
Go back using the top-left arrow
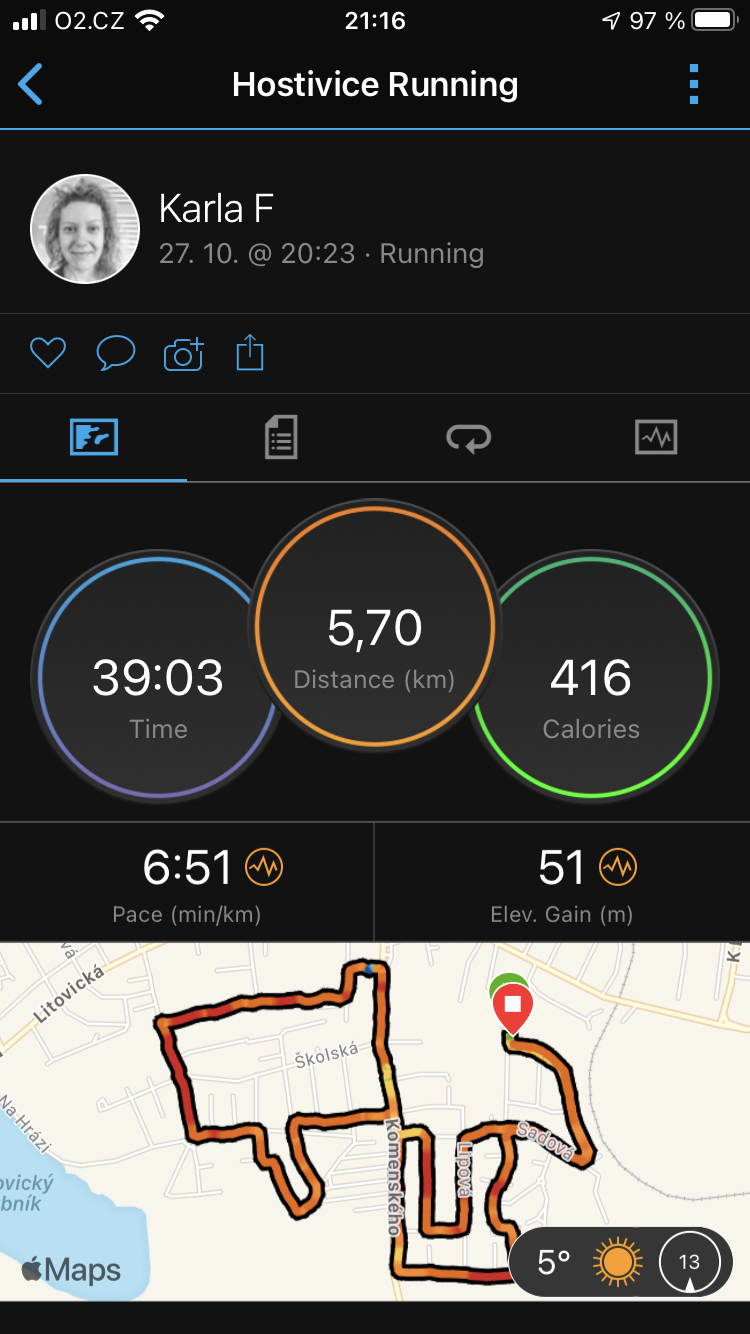[x=31, y=85]
